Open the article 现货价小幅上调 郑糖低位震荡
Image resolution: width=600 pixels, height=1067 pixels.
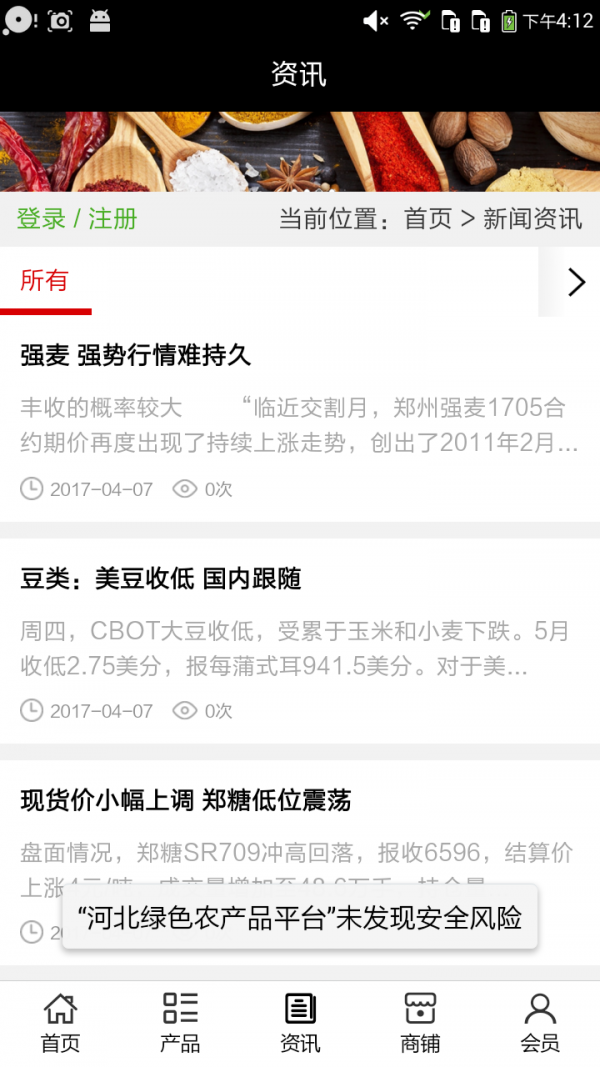click(x=186, y=800)
